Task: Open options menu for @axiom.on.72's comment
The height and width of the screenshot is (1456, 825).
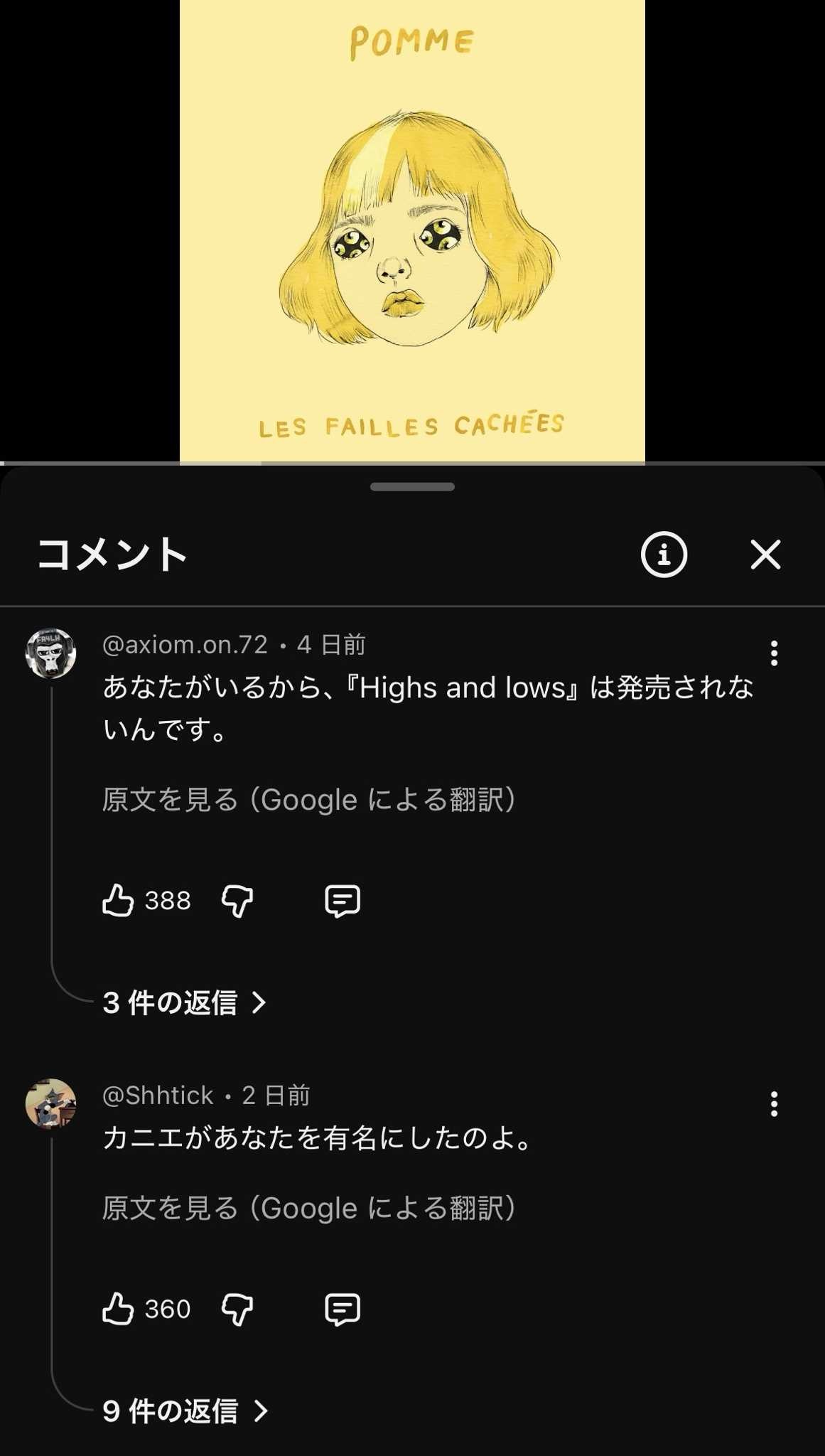Action: [774, 653]
